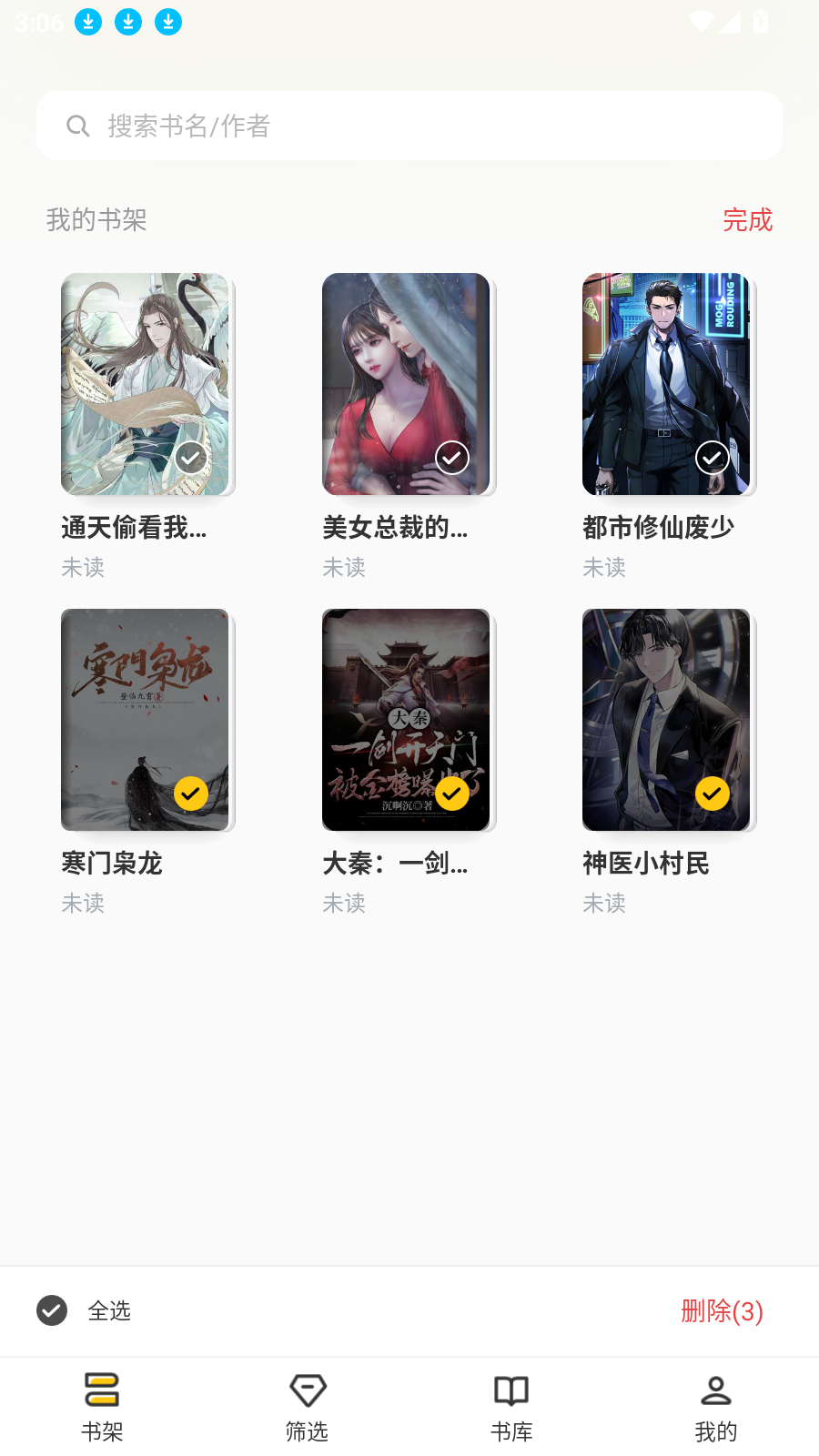
Task: Tap a download icon in the status bar
Action: (x=87, y=22)
